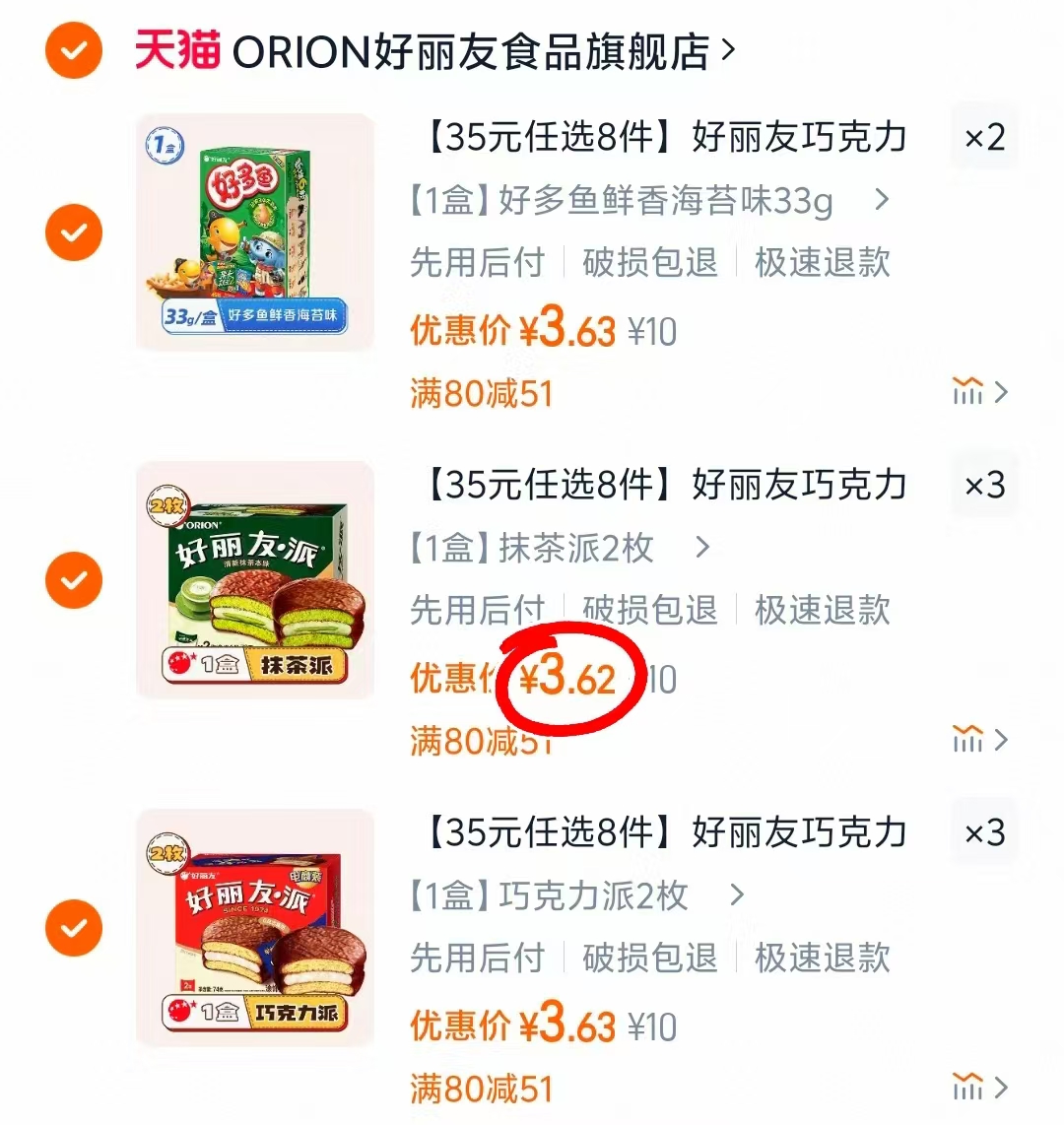The image size is (1064, 1125).
Task: Open the first 好丽友巧克力 product title
Action: click(x=660, y=138)
